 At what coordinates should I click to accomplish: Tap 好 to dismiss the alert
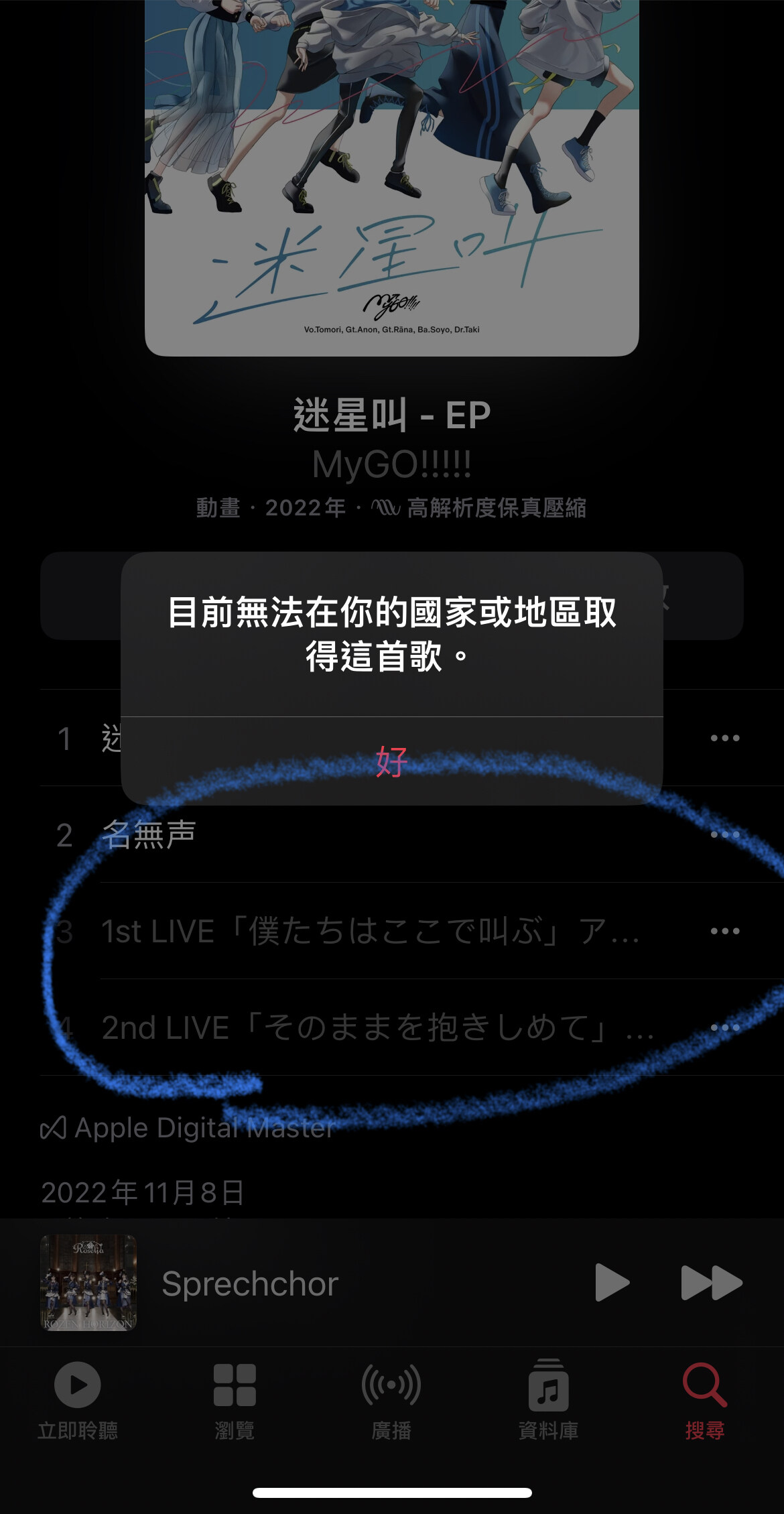[392, 762]
